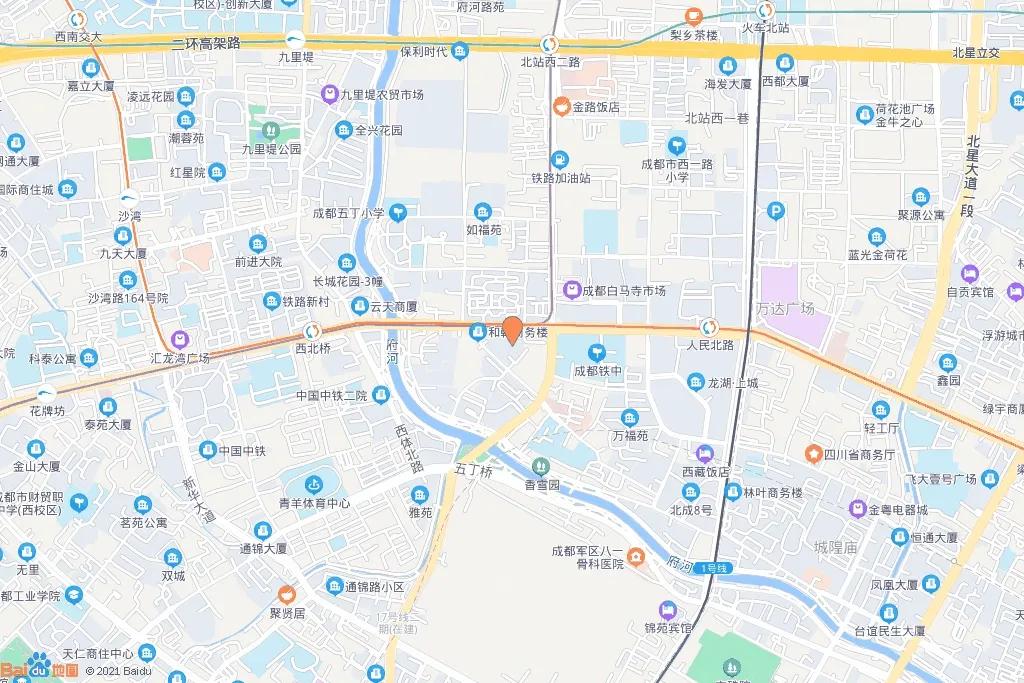The image size is (1024, 683).
Task: Select the 西北桥 metro station icon
Action: pyautogui.click(x=313, y=330)
